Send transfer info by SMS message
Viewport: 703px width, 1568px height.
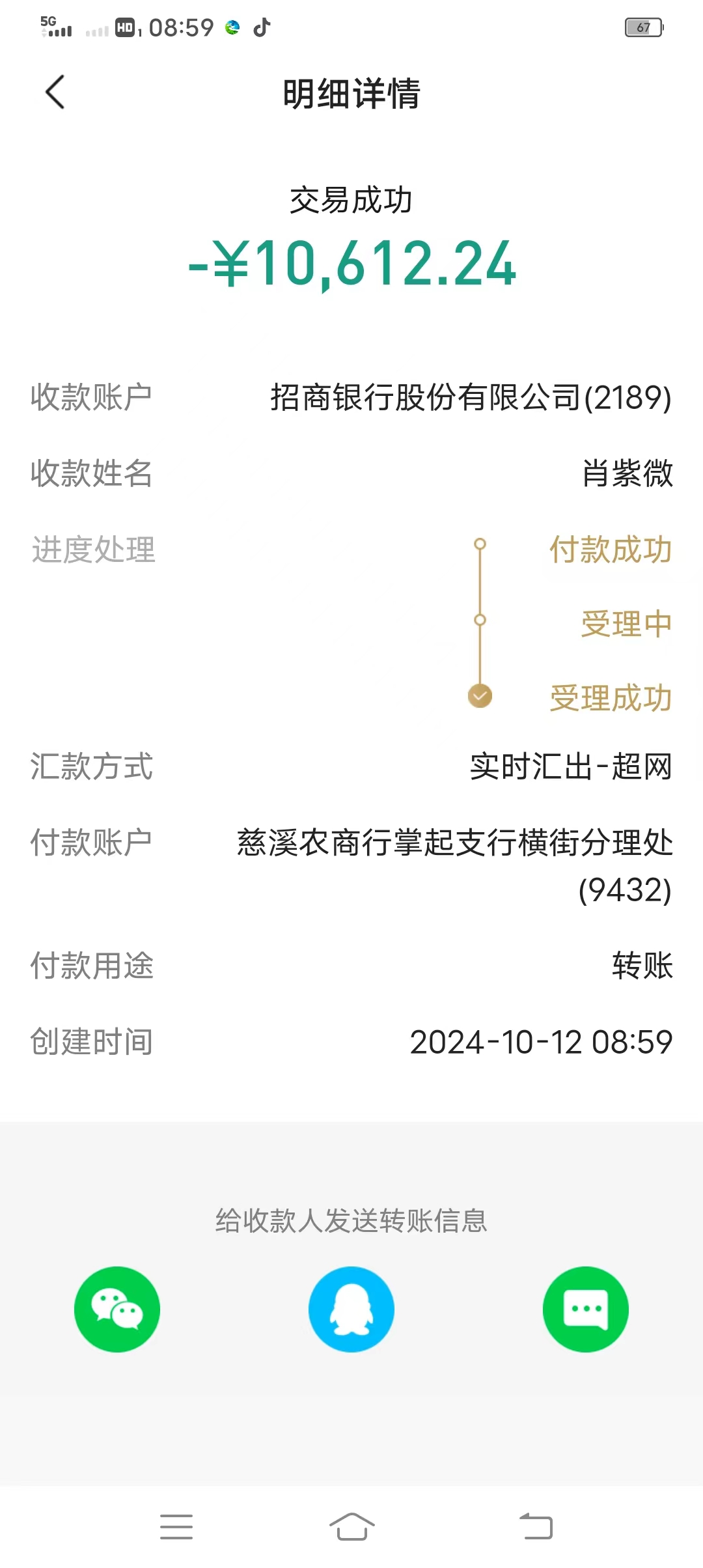click(x=586, y=1309)
